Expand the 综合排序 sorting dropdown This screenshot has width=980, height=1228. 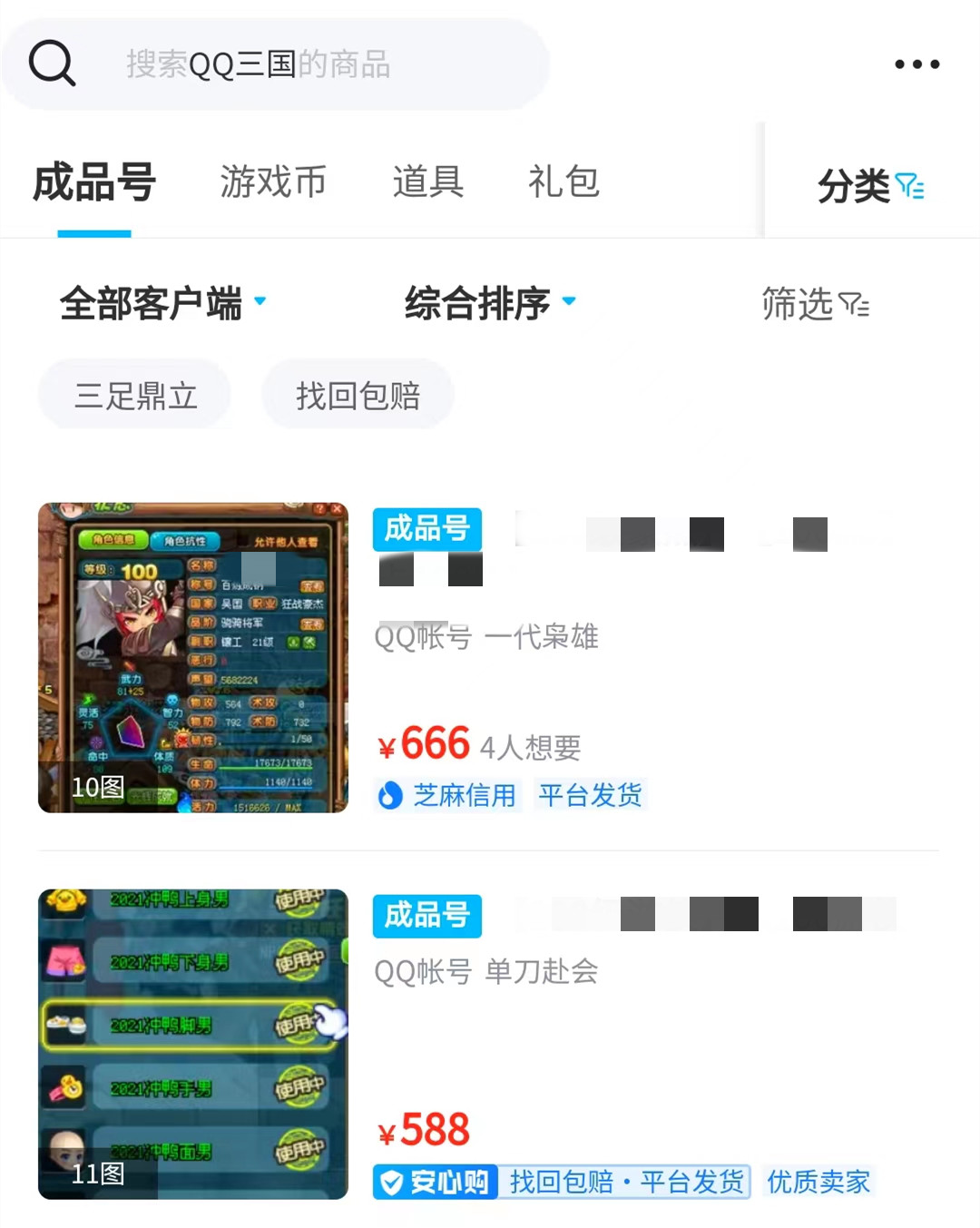(490, 303)
